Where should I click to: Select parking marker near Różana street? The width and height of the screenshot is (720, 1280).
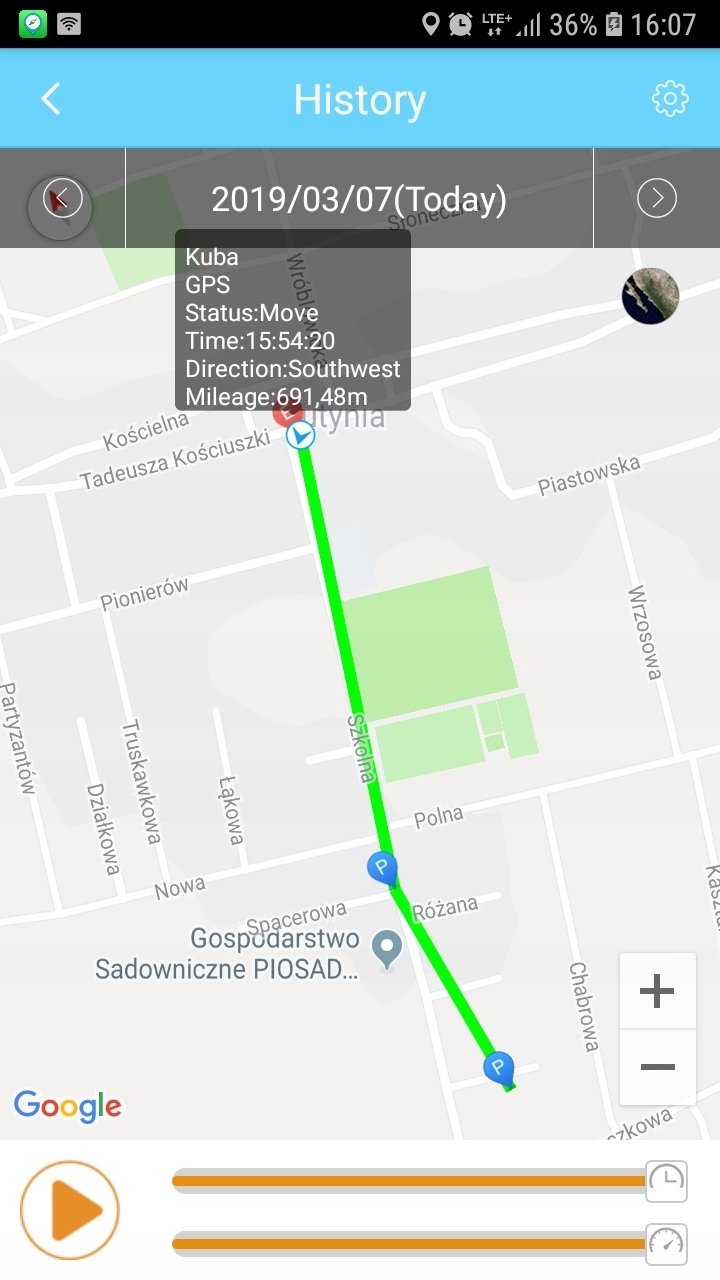point(381,866)
